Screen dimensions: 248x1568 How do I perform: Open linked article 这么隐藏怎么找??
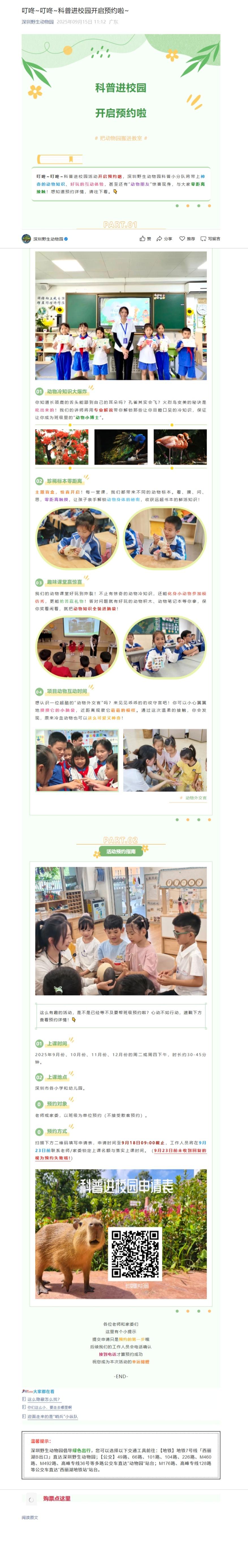click(x=43, y=1399)
